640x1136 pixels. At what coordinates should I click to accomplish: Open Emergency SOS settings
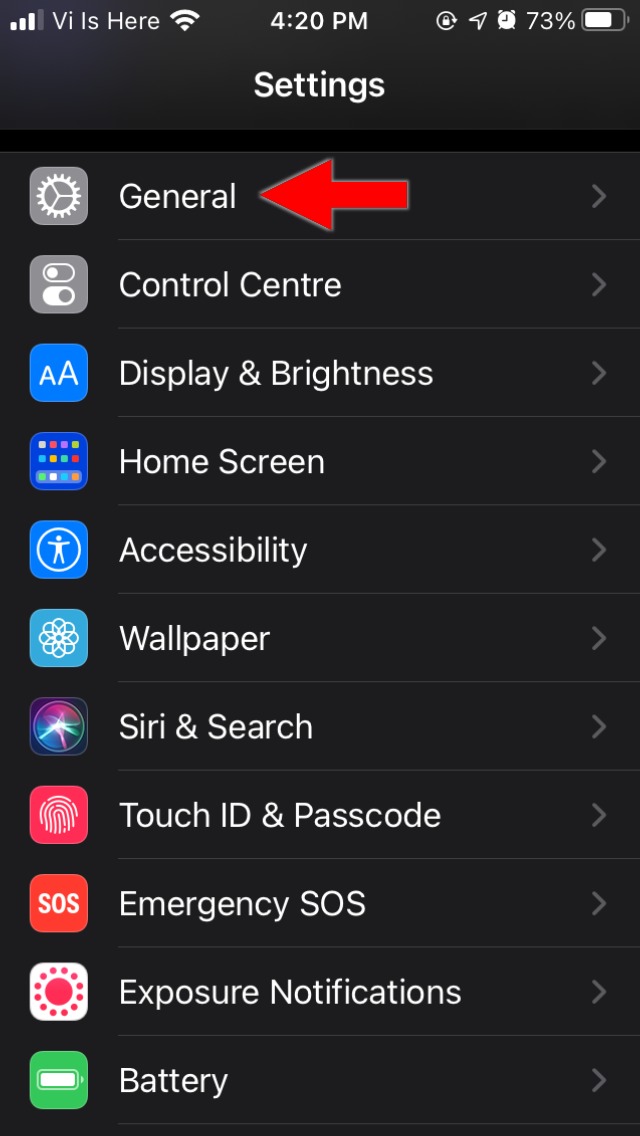point(242,904)
